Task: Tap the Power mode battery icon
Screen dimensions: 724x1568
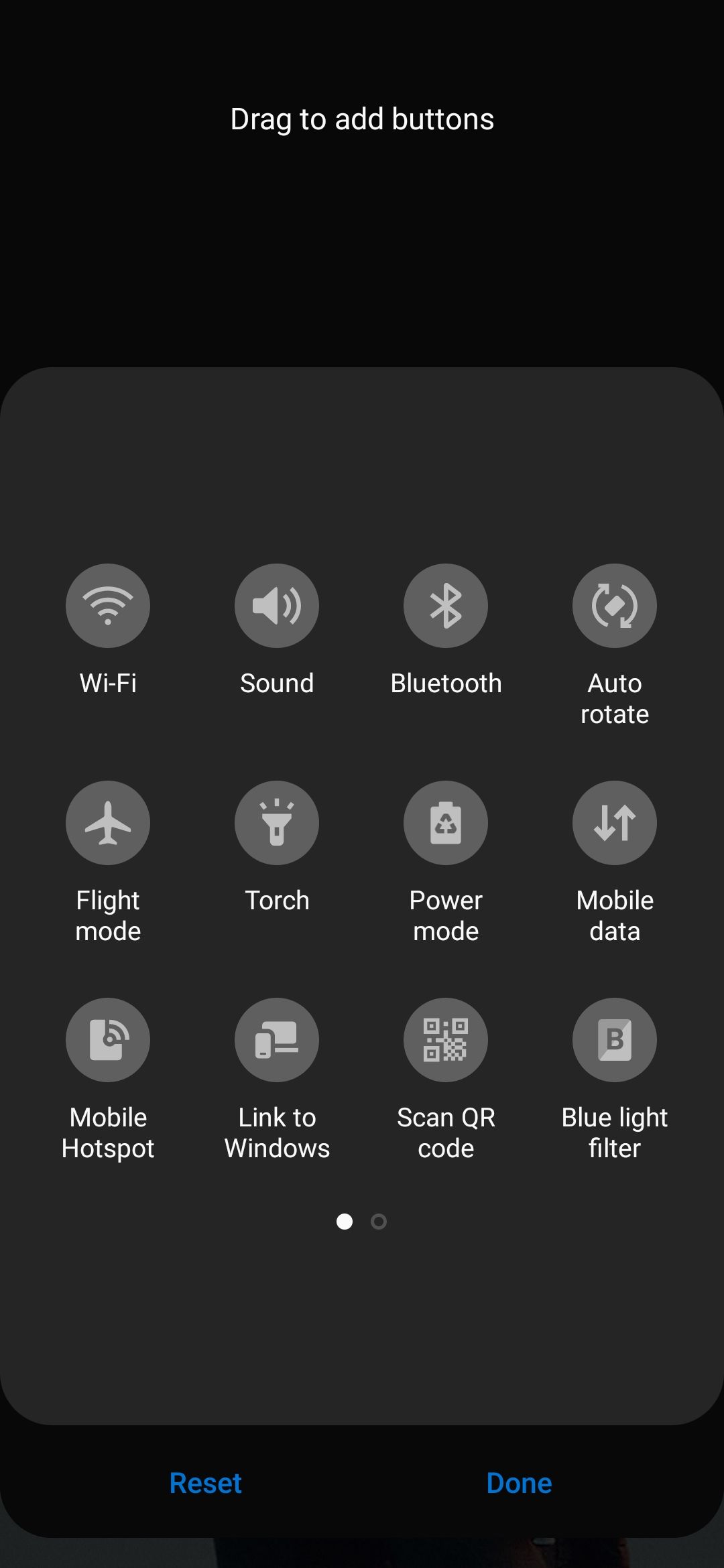Action: click(x=445, y=822)
